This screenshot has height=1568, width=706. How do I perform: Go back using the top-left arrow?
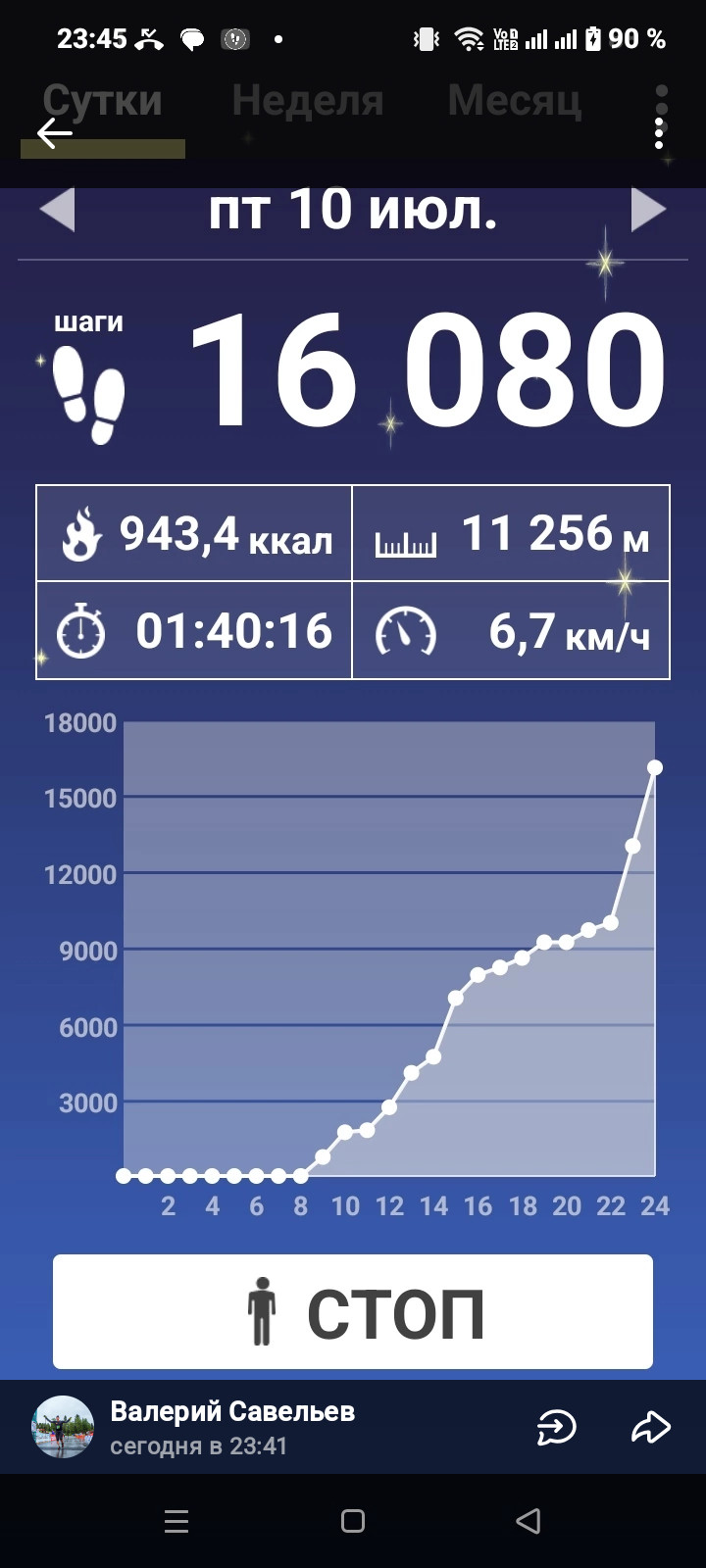tap(55, 133)
